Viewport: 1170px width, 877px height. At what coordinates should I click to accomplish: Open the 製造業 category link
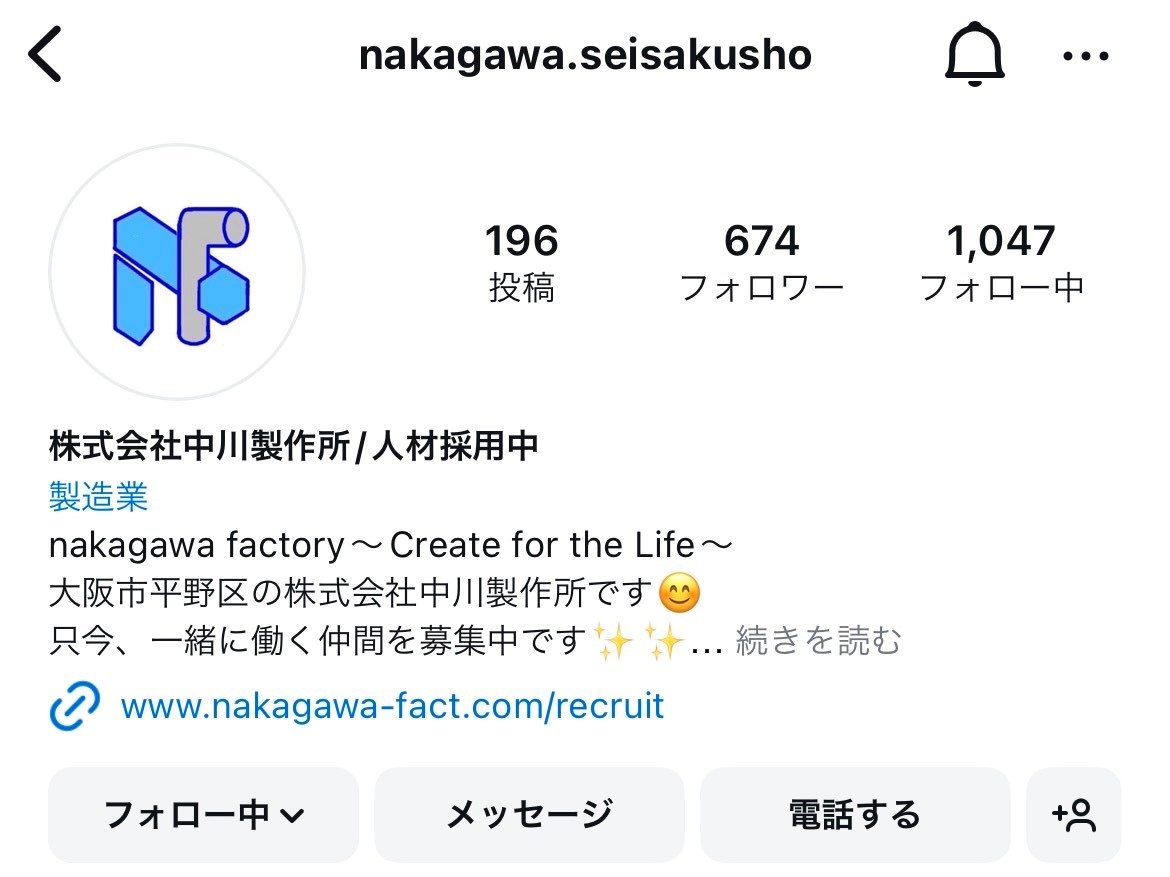click(x=98, y=496)
